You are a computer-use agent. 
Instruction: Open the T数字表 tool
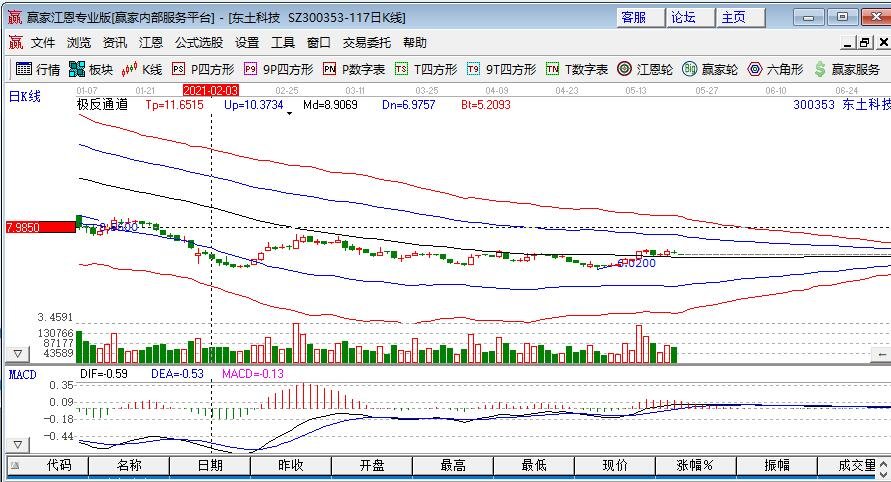[x=577, y=69]
